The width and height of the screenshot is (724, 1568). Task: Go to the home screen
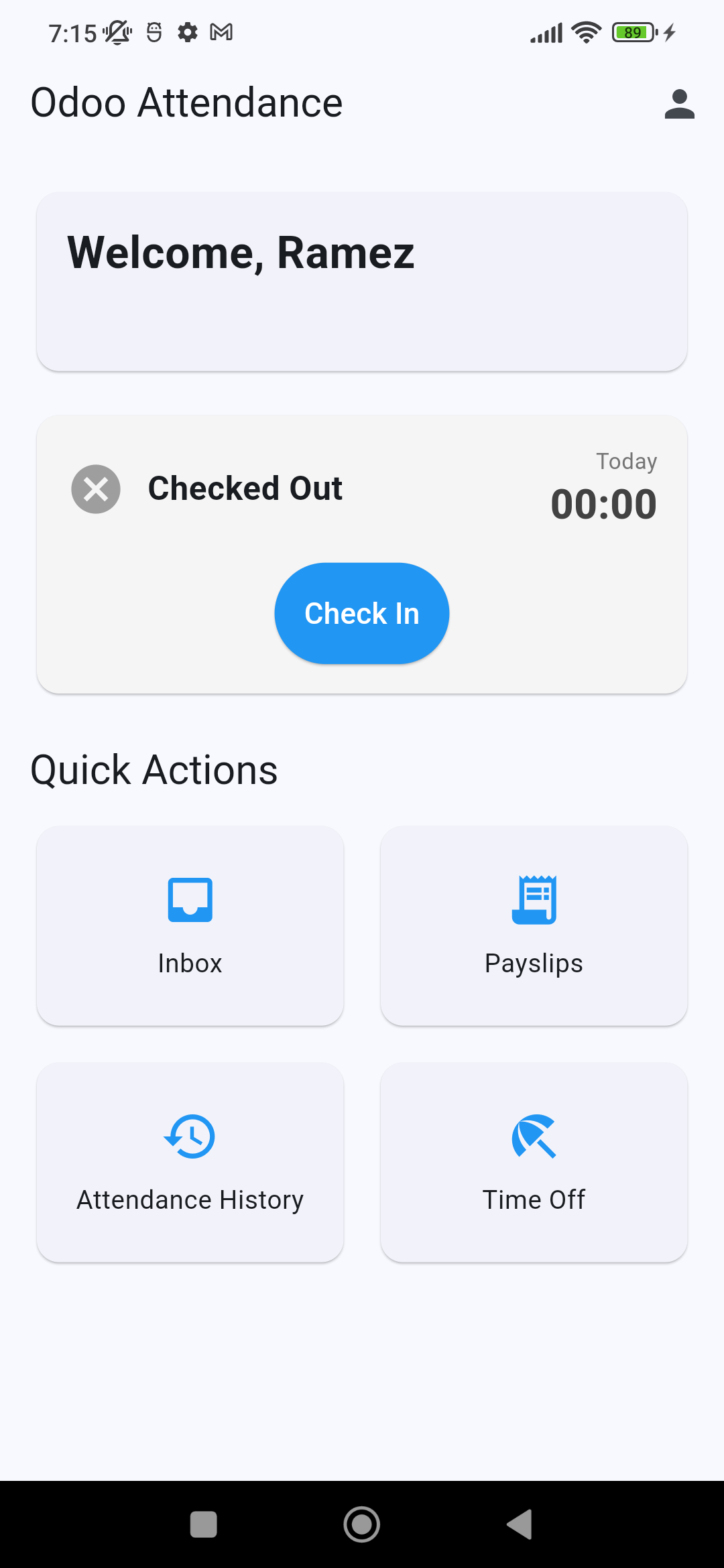(362, 1524)
